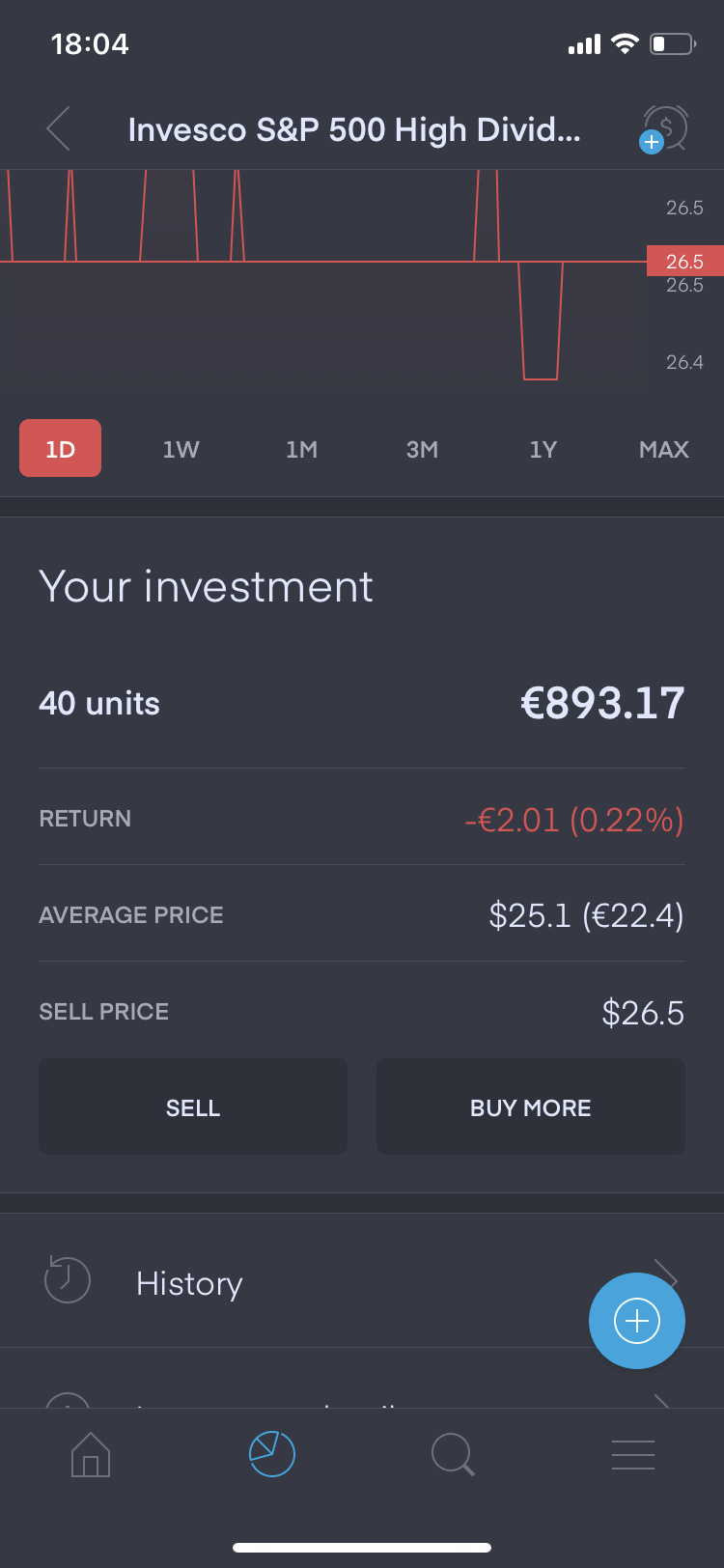Go to the home tab
The width and height of the screenshot is (724, 1568).
pos(91,1454)
